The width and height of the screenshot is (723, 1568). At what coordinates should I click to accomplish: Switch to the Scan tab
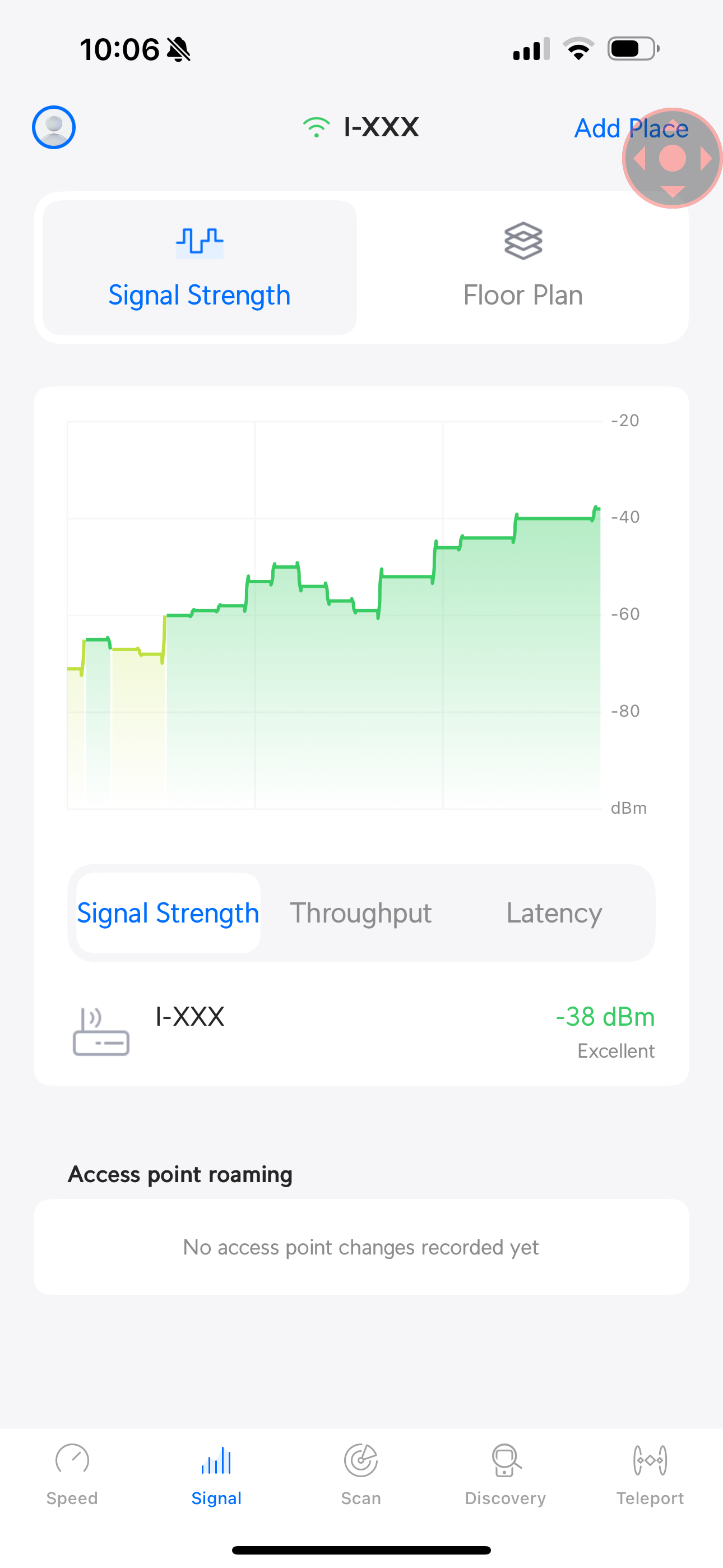[361, 1474]
